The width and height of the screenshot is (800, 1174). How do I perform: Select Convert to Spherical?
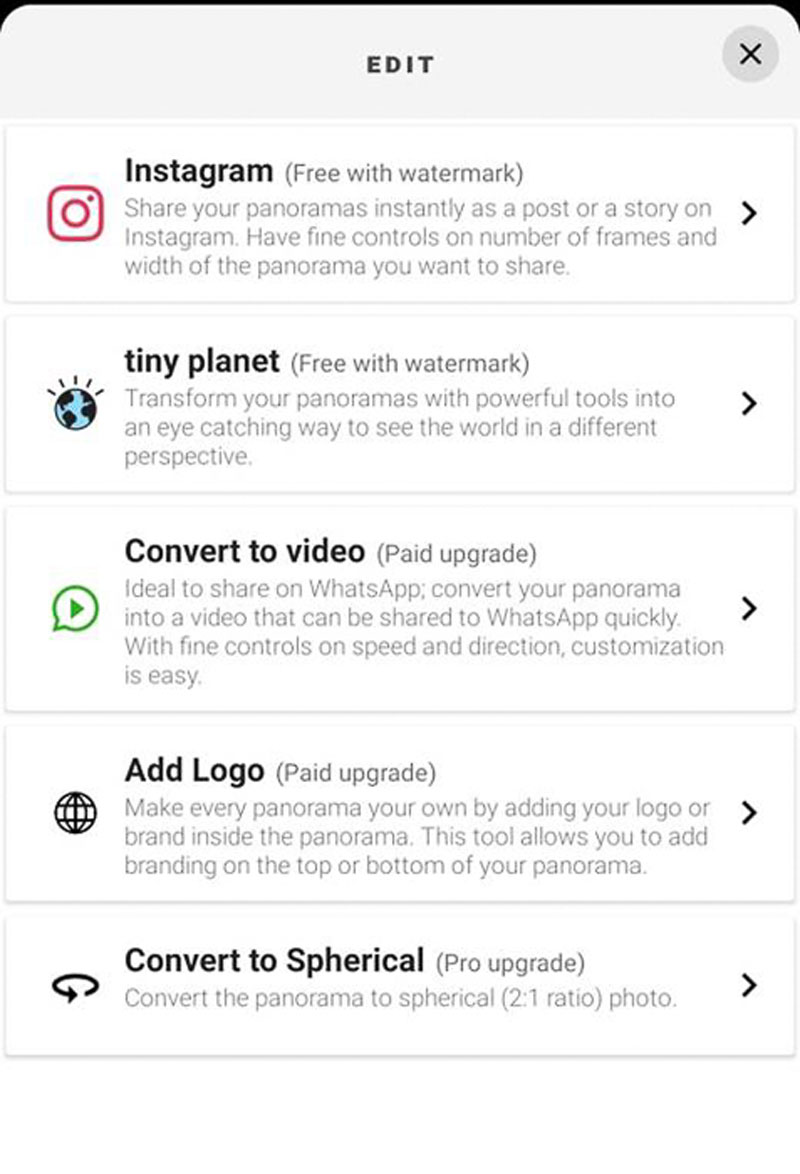pos(400,985)
